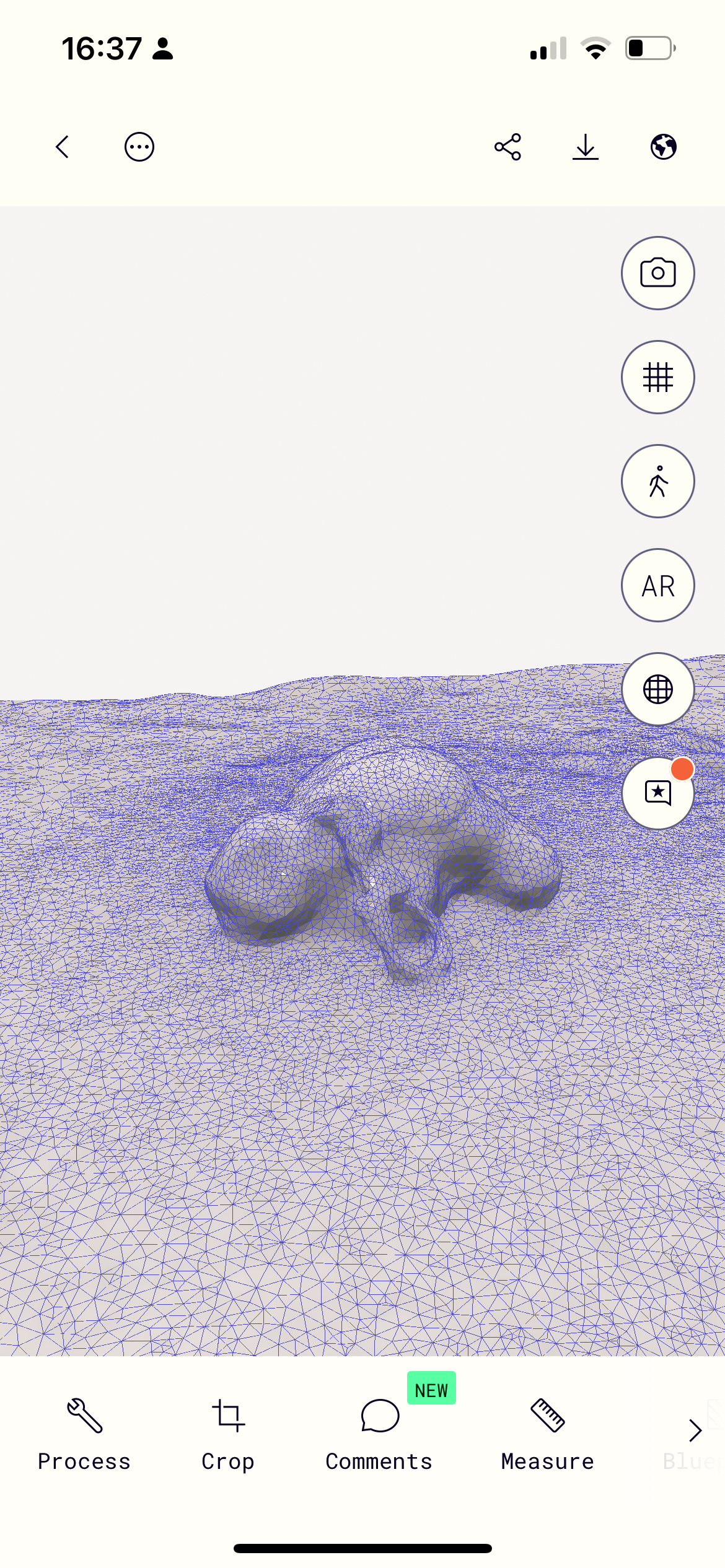Share this 3D scan
This screenshot has width=725, height=1568.
tap(507, 147)
